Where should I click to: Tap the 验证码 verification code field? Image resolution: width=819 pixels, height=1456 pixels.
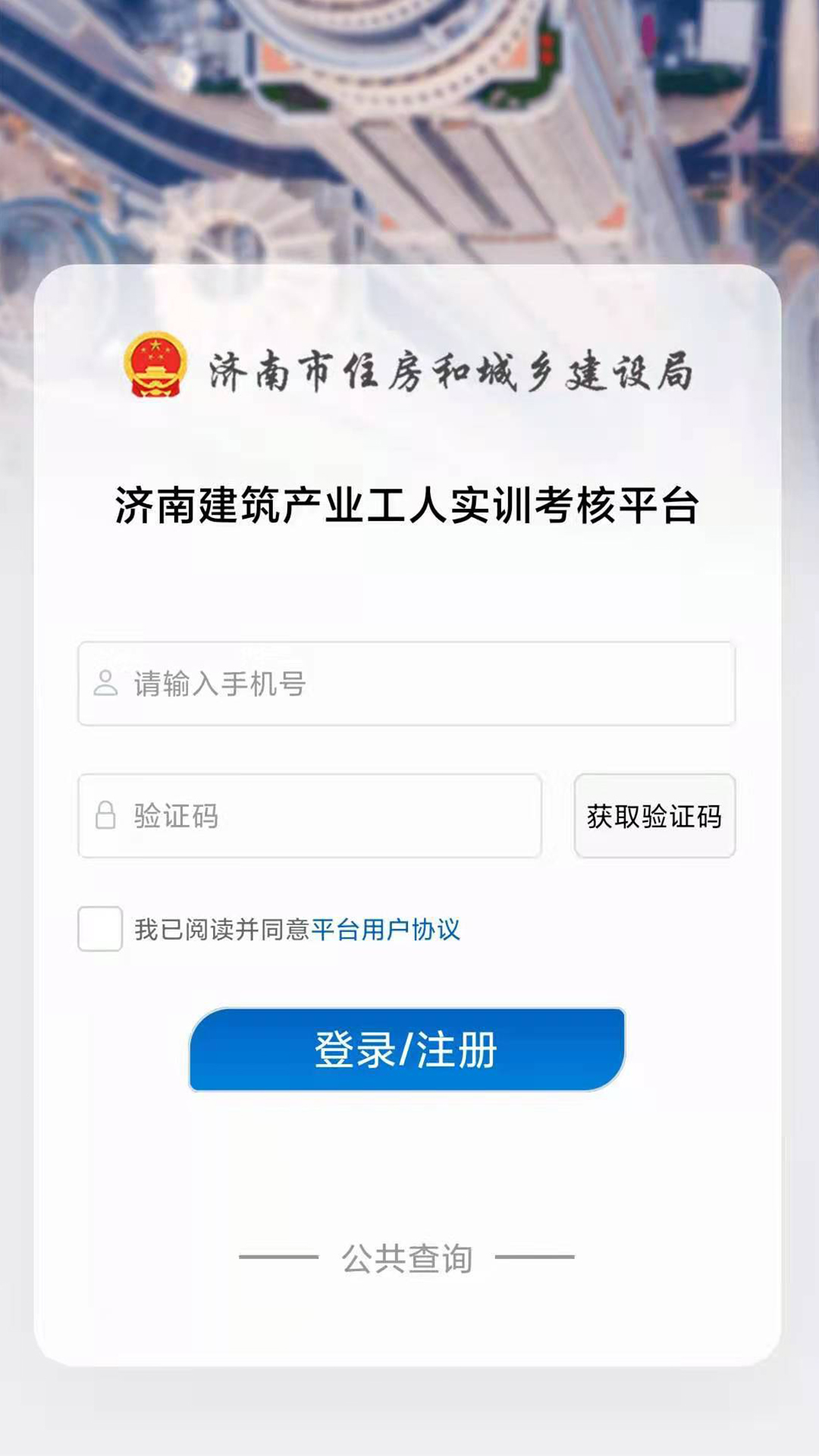click(309, 816)
